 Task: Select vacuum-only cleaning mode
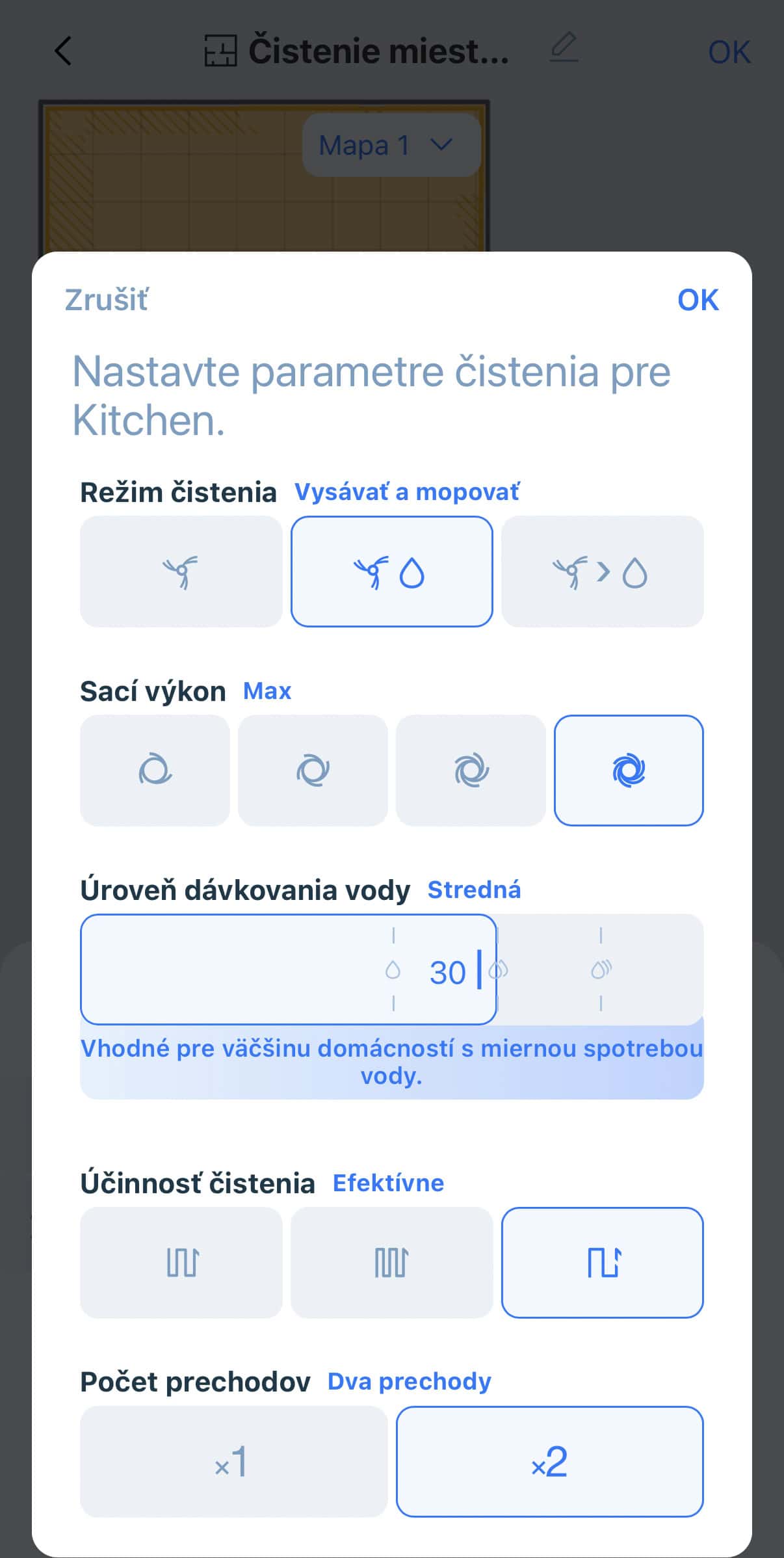[x=181, y=572]
